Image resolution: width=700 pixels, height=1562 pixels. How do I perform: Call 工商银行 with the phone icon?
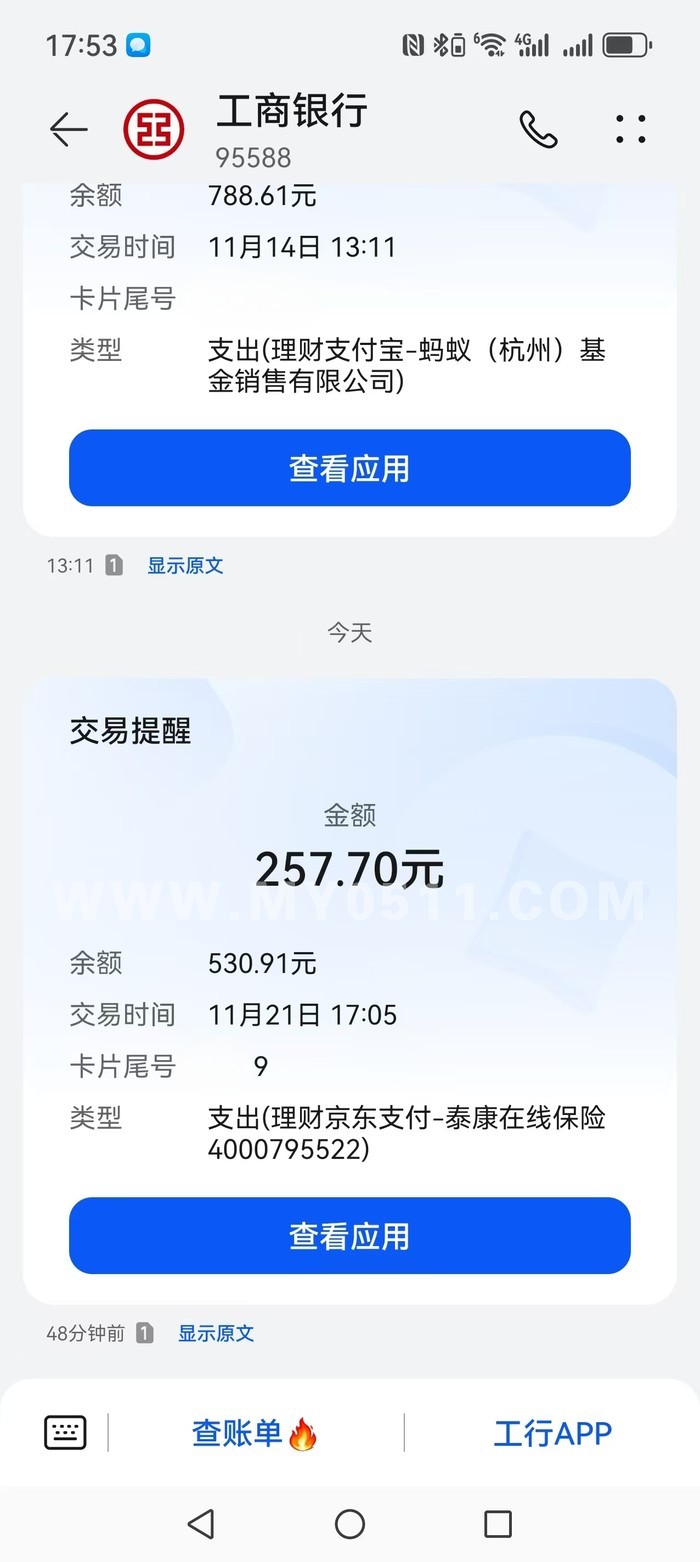pos(538,129)
